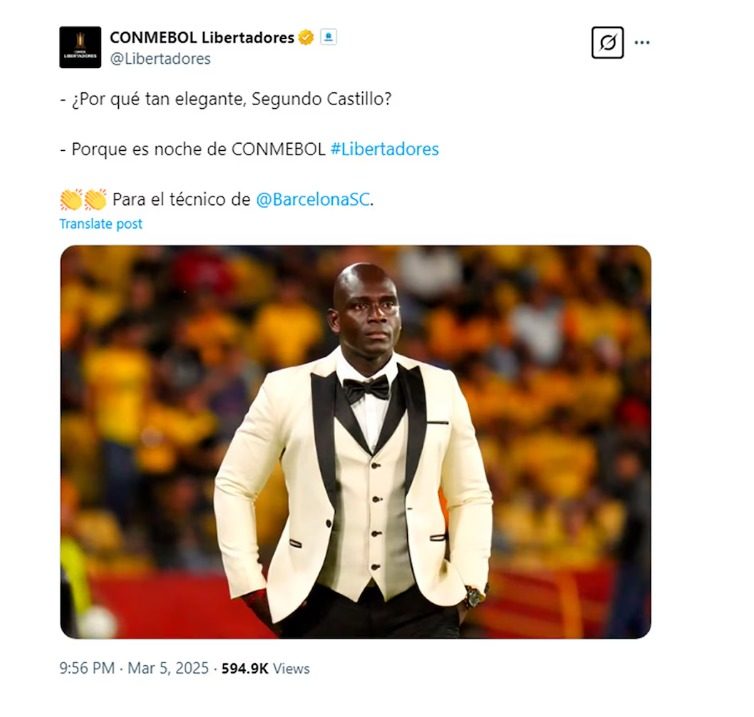Viewport: 754px width, 717px height.
Task: Enlarge the photo attached to the post
Action: coord(355,441)
